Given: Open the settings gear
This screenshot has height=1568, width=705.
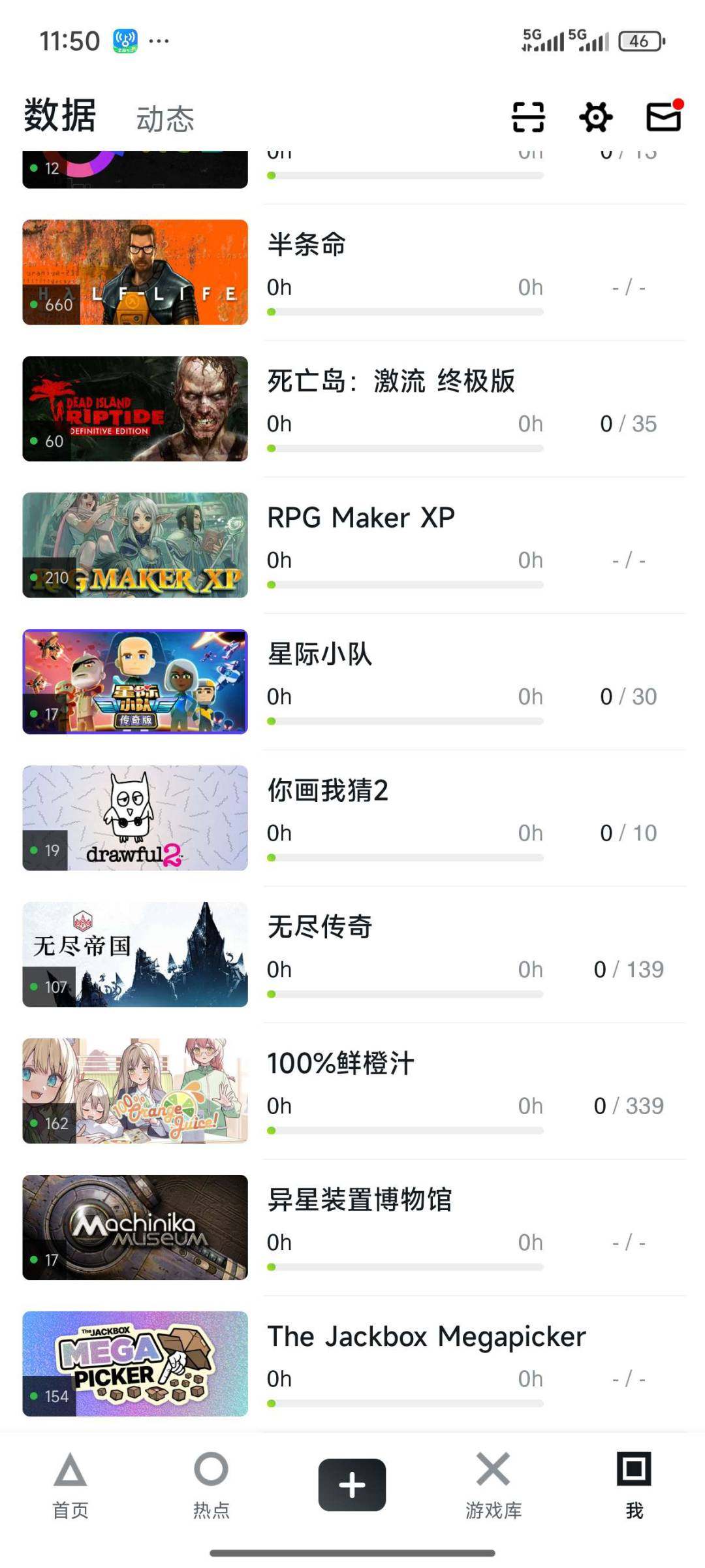Looking at the screenshot, I should (595, 118).
